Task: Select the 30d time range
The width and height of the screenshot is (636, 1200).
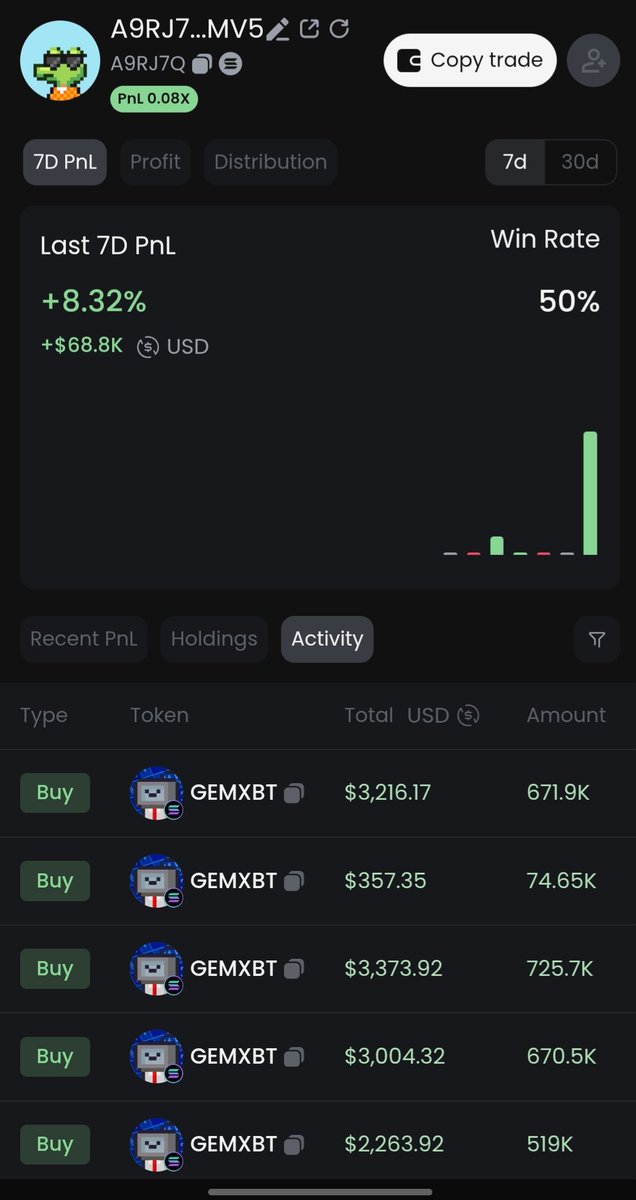Action: [x=580, y=162]
